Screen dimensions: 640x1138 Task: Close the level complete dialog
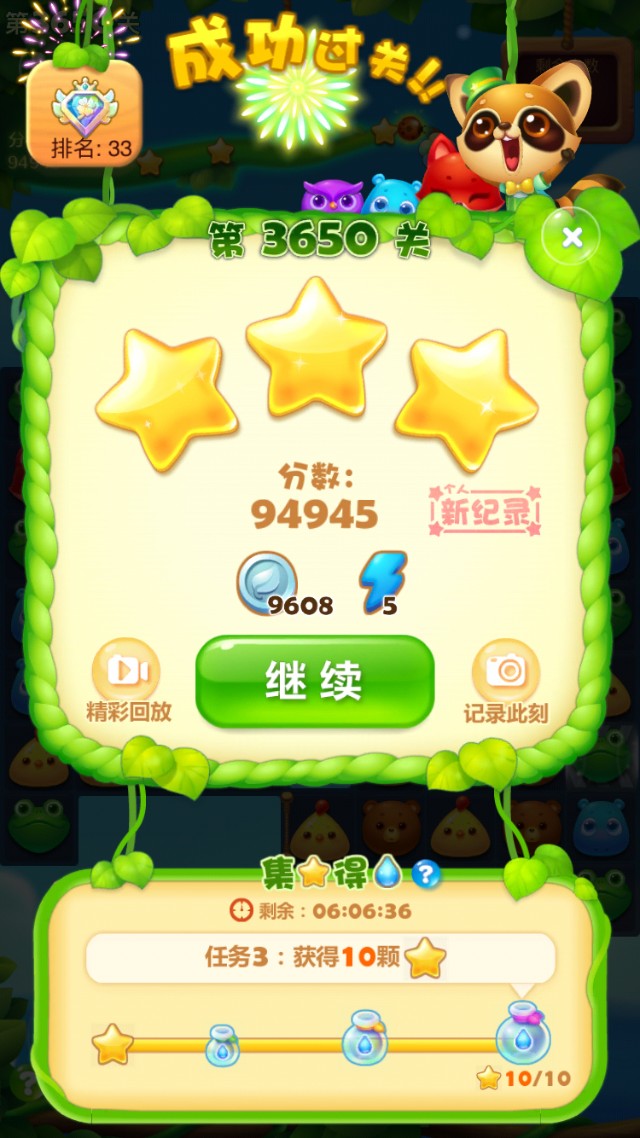pos(571,238)
